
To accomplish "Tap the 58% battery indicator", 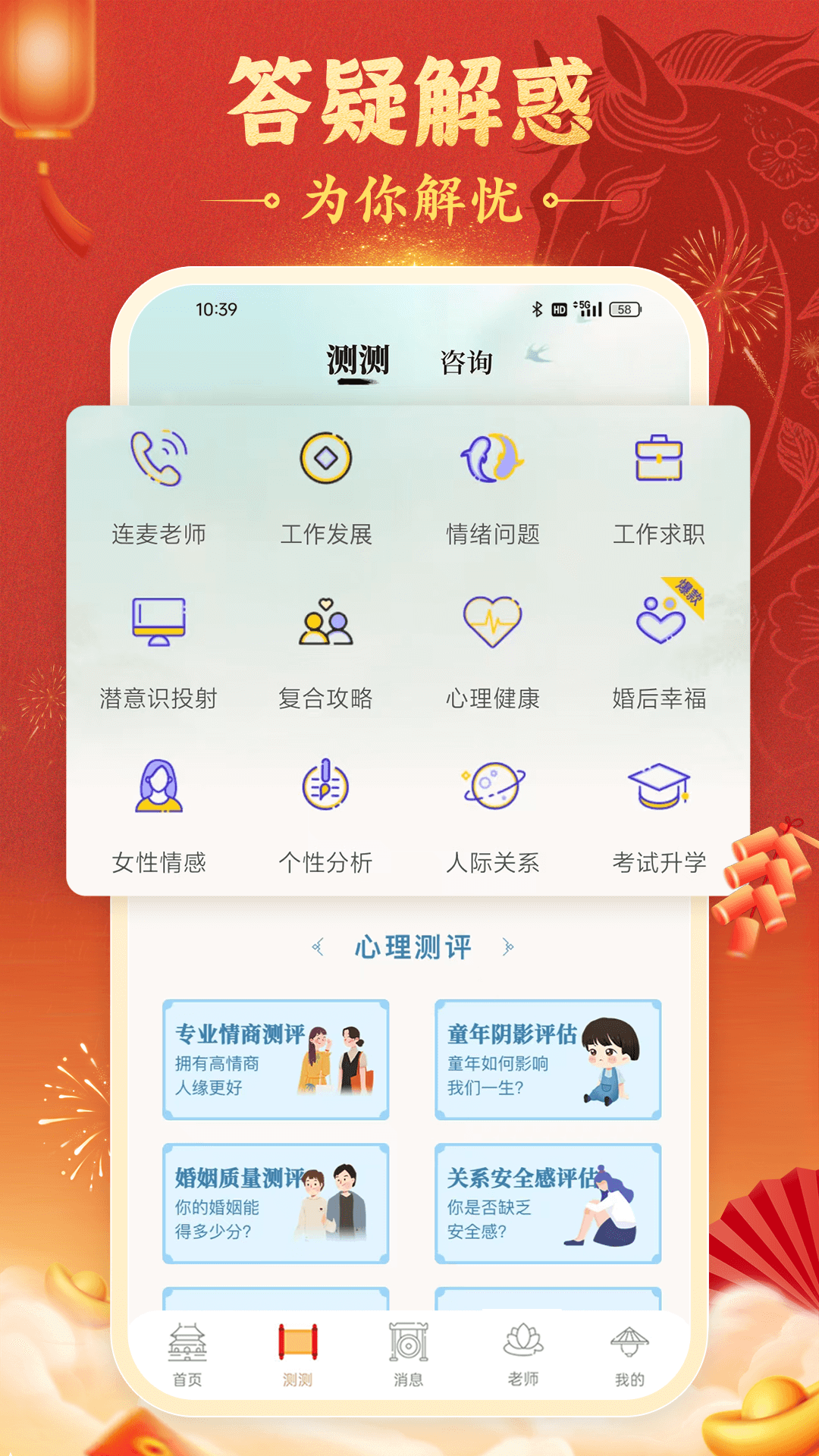I will (625, 307).
